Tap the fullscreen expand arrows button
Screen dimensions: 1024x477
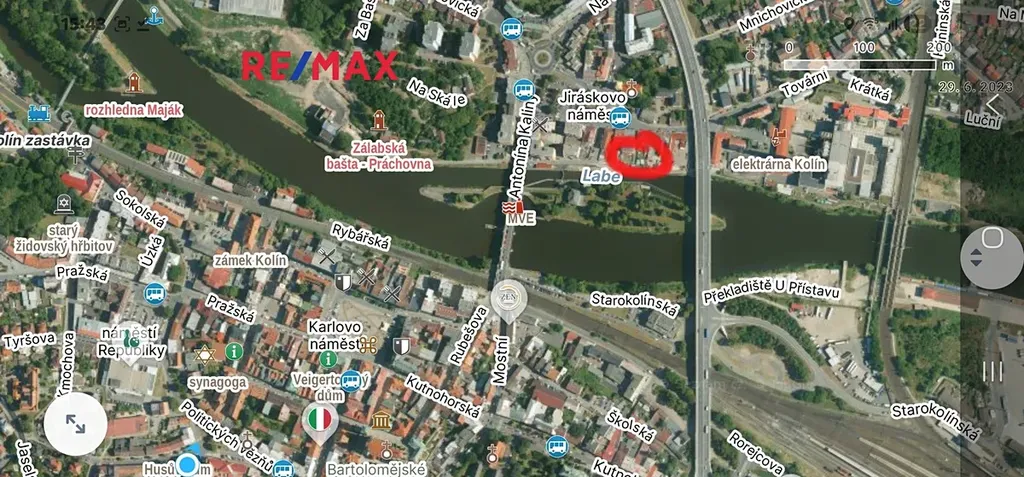click(x=76, y=423)
